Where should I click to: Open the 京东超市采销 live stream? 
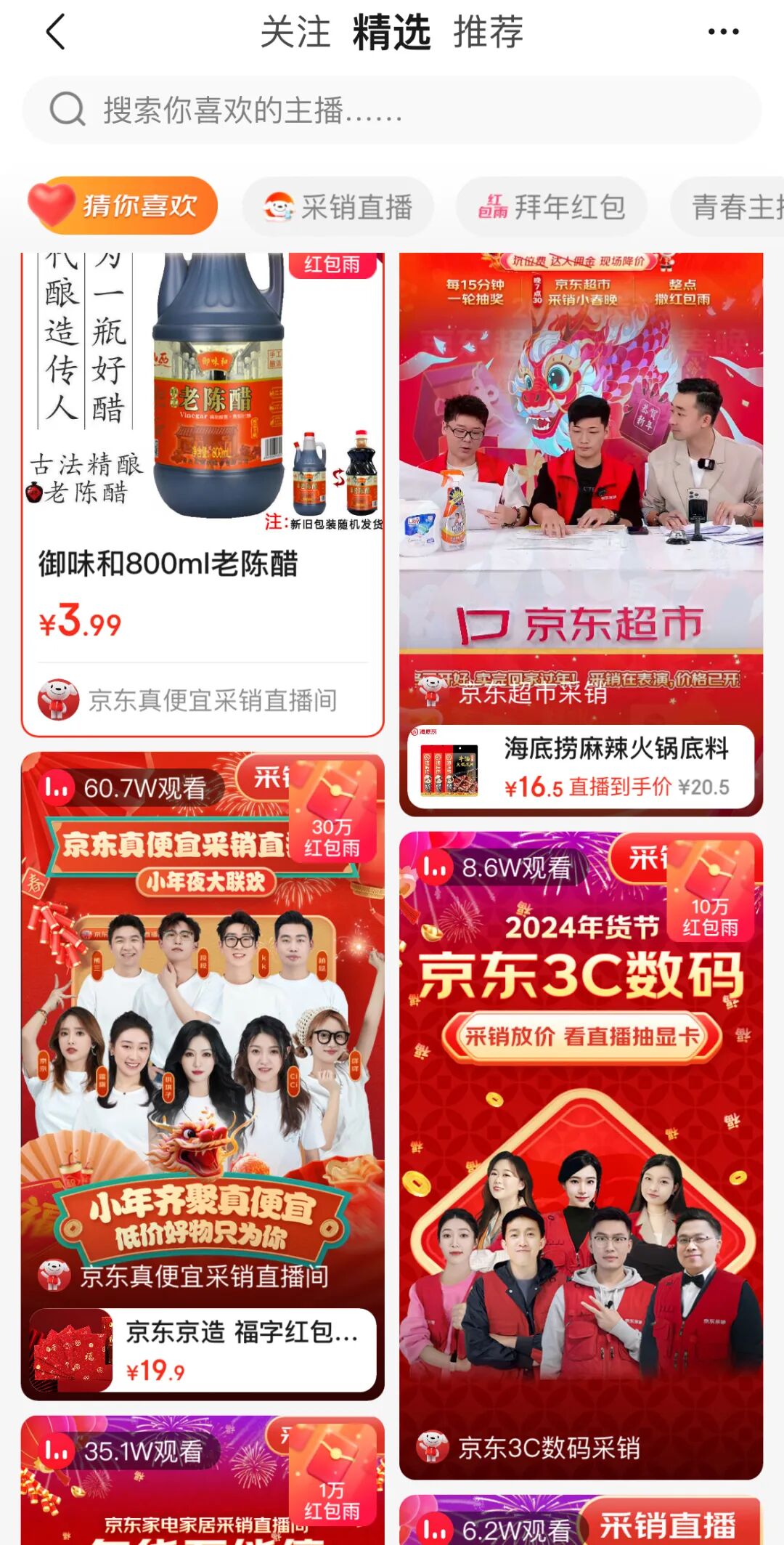(581, 488)
